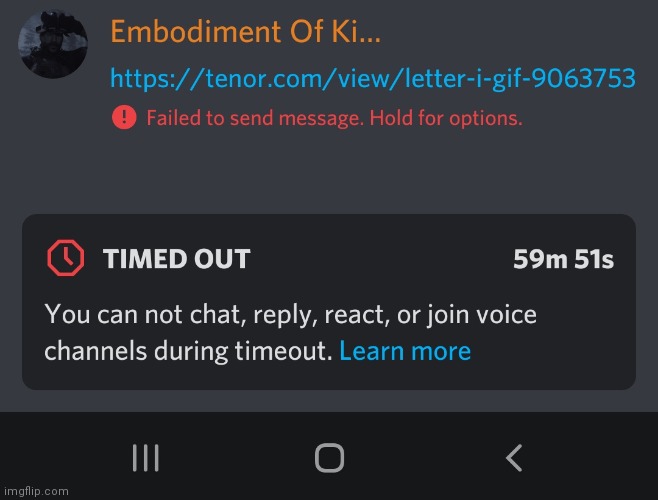This screenshot has width=658, height=500.
Task: Open Embodiment Of Ki... user profile name
Action: coord(246,31)
